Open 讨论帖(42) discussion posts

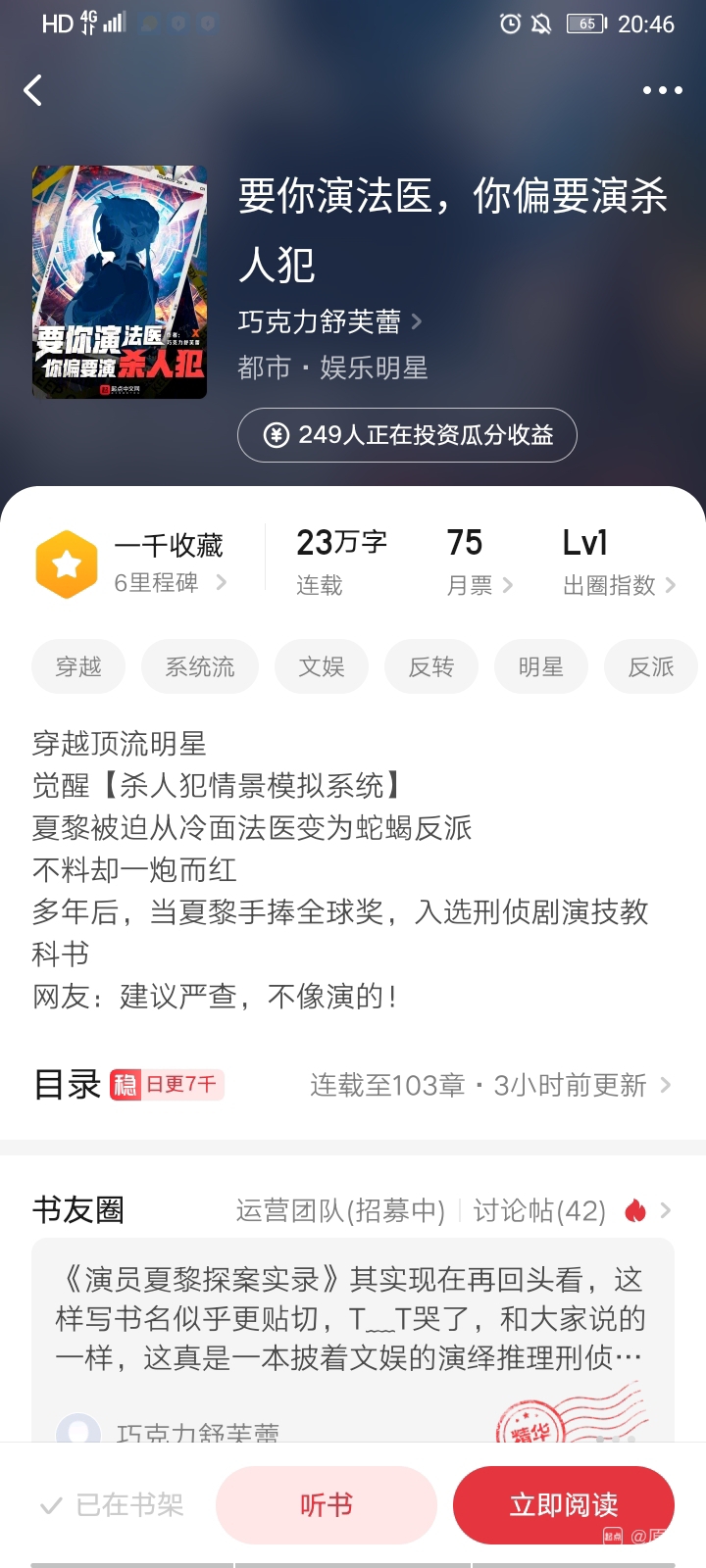tap(539, 1211)
